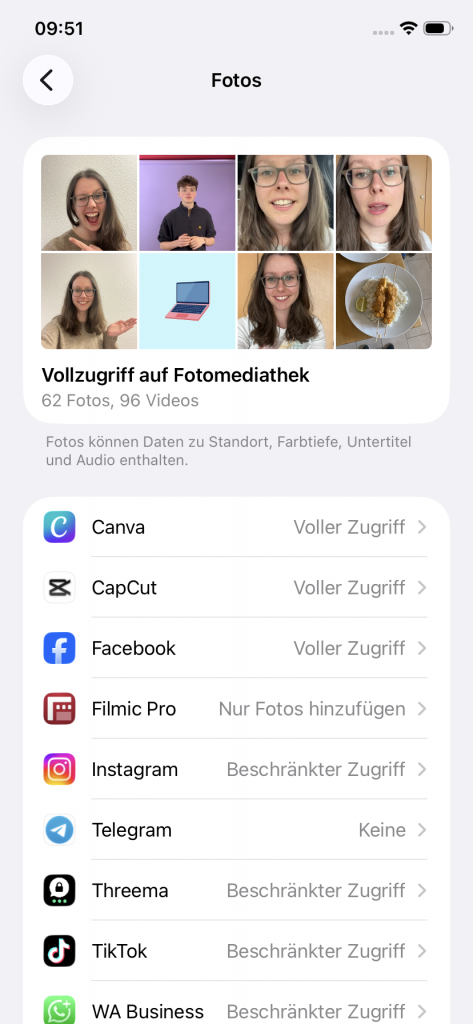The image size is (473, 1024).
Task: Open Canva photo access settings
Action: coord(236,527)
